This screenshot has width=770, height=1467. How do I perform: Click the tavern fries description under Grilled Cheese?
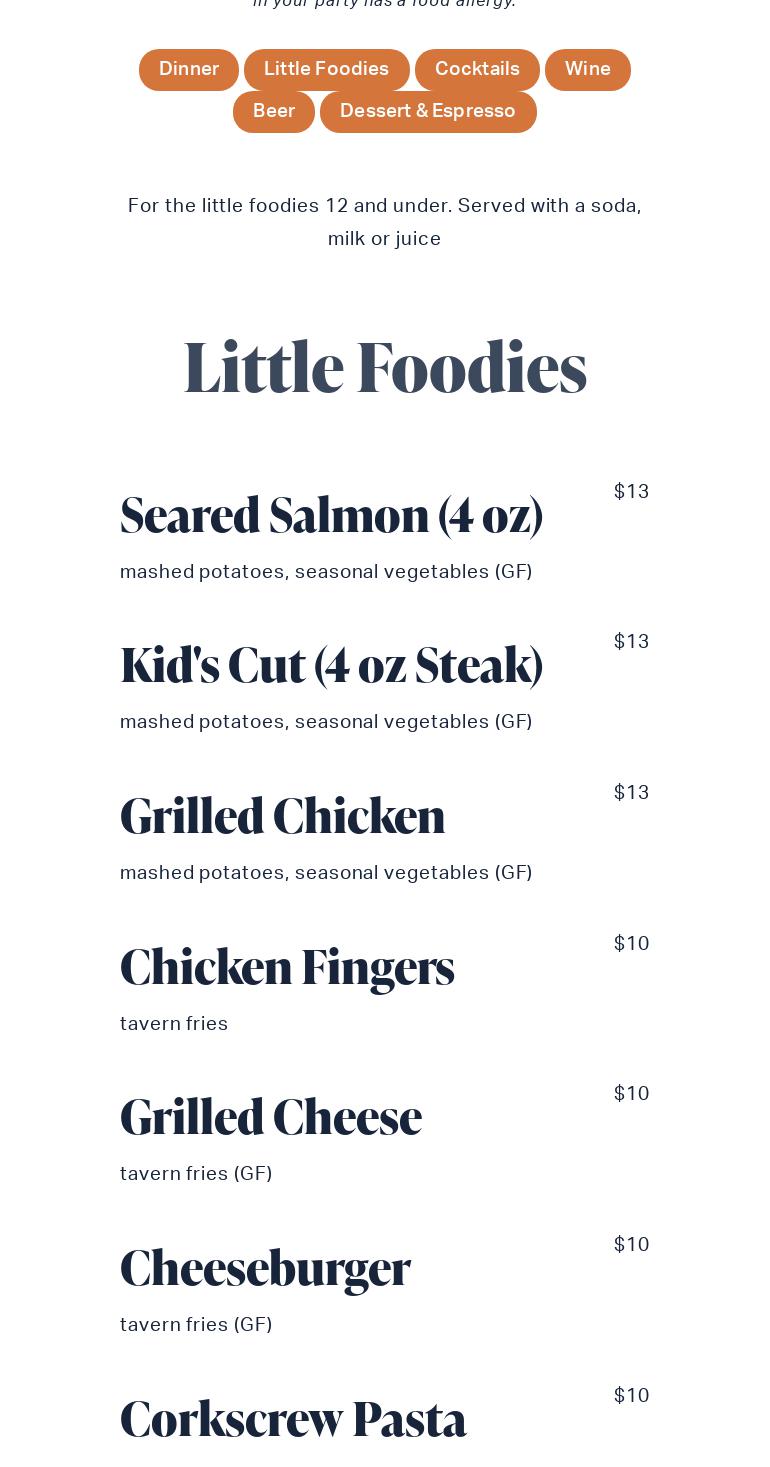click(x=196, y=1174)
